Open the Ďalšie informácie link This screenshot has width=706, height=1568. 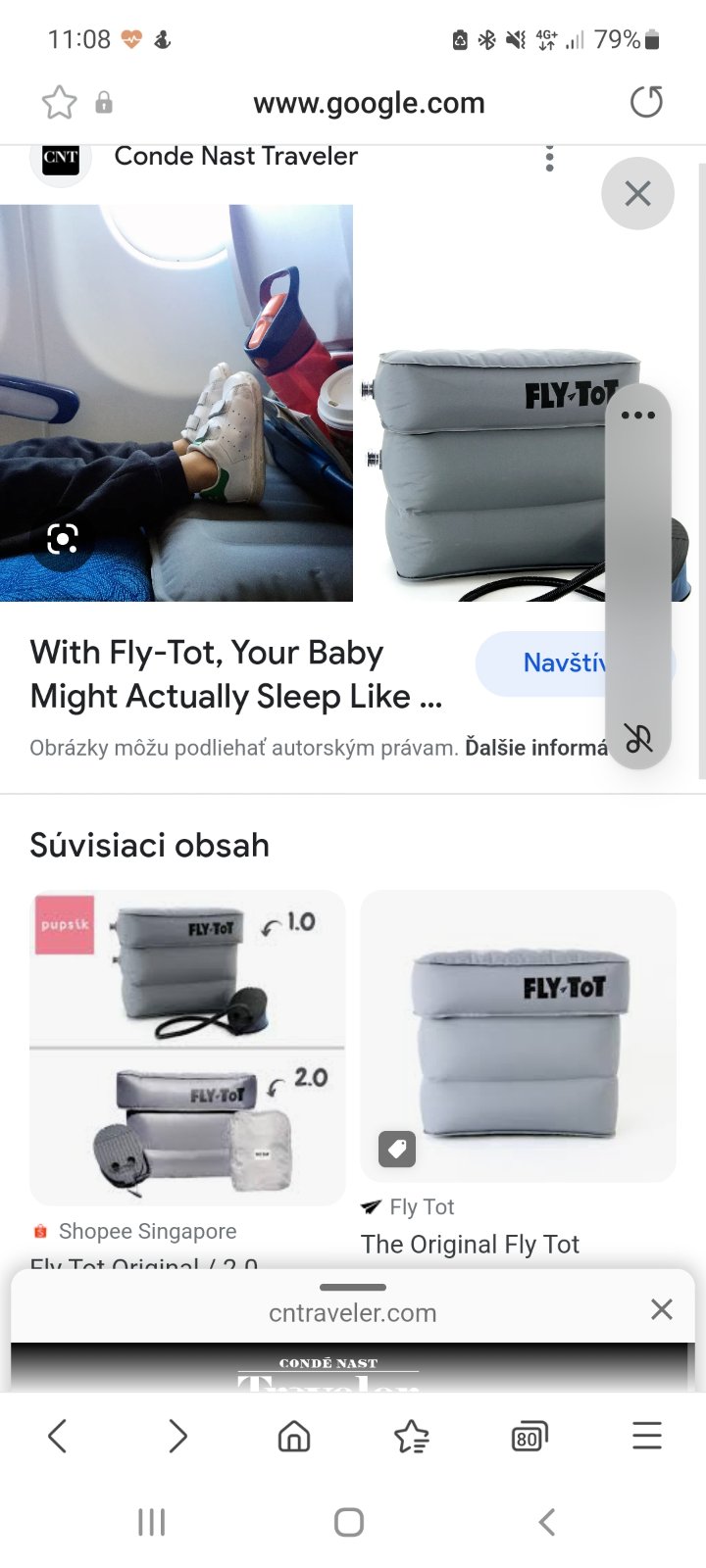point(534,749)
